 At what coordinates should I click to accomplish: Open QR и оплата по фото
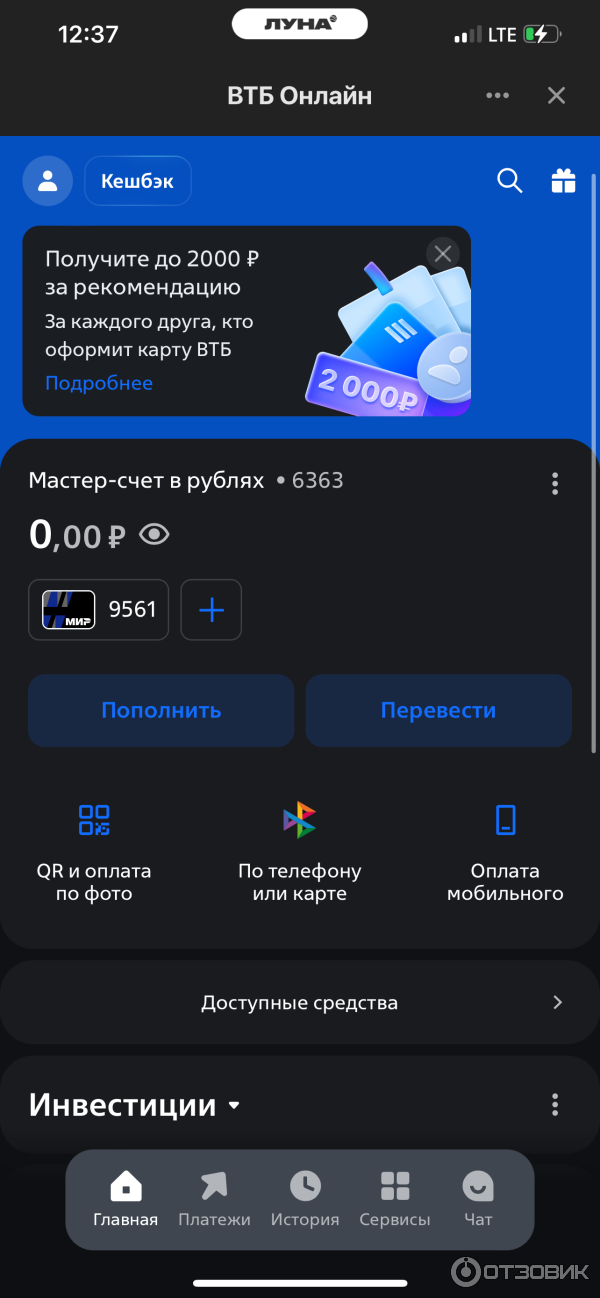point(94,850)
